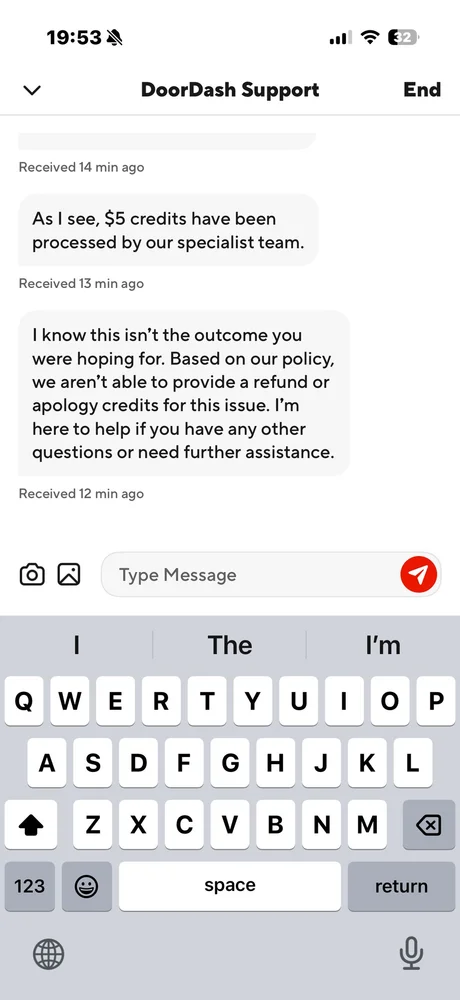Select the "The" keyboard suggestion
This screenshot has height=1000, width=460.
pos(230,645)
